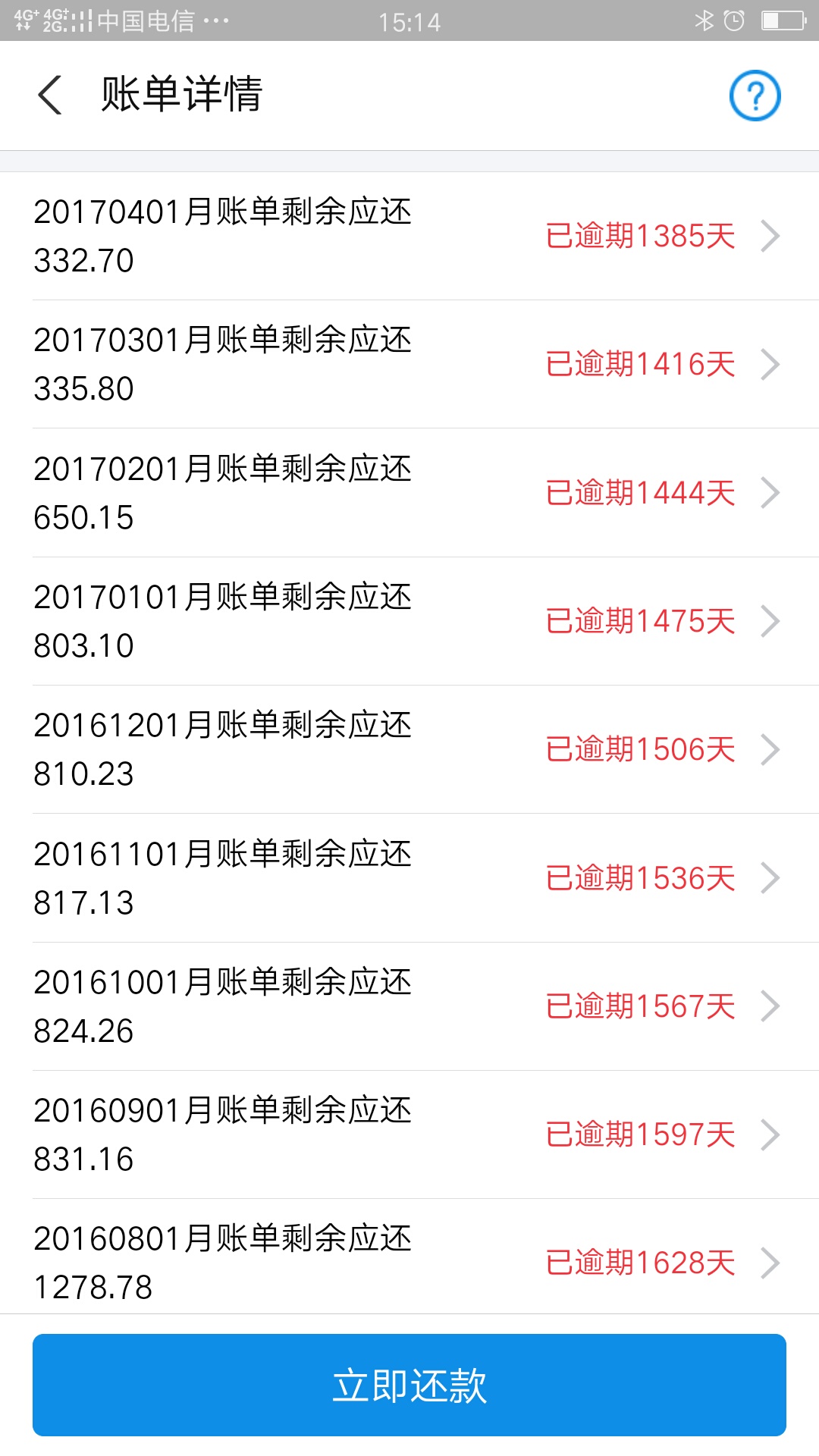Image resolution: width=819 pixels, height=1456 pixels.
Task: Open the 20170101 bill row
Action: point(409,621)
